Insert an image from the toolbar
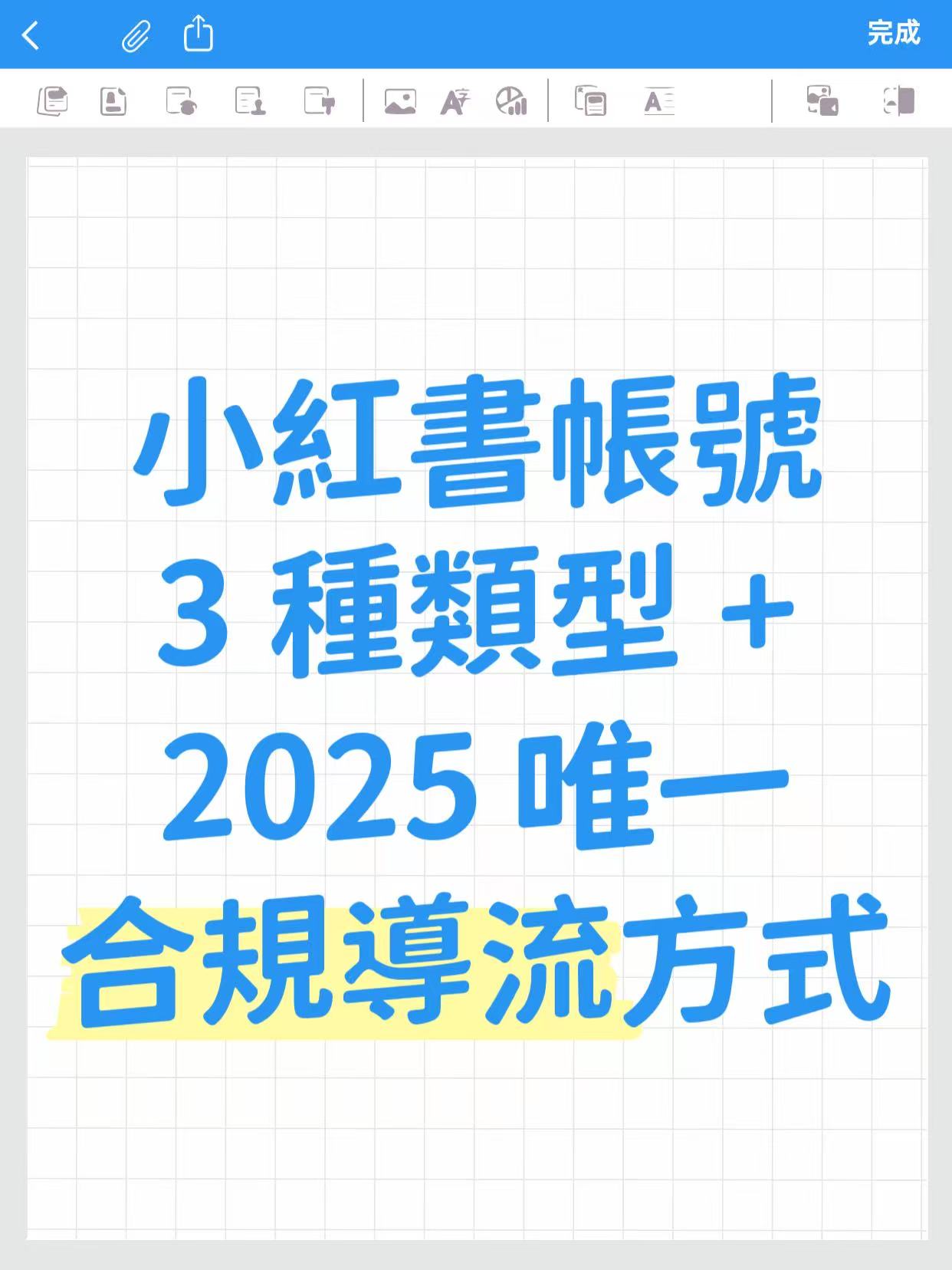The image size is (952, 1270). [400, 101]
